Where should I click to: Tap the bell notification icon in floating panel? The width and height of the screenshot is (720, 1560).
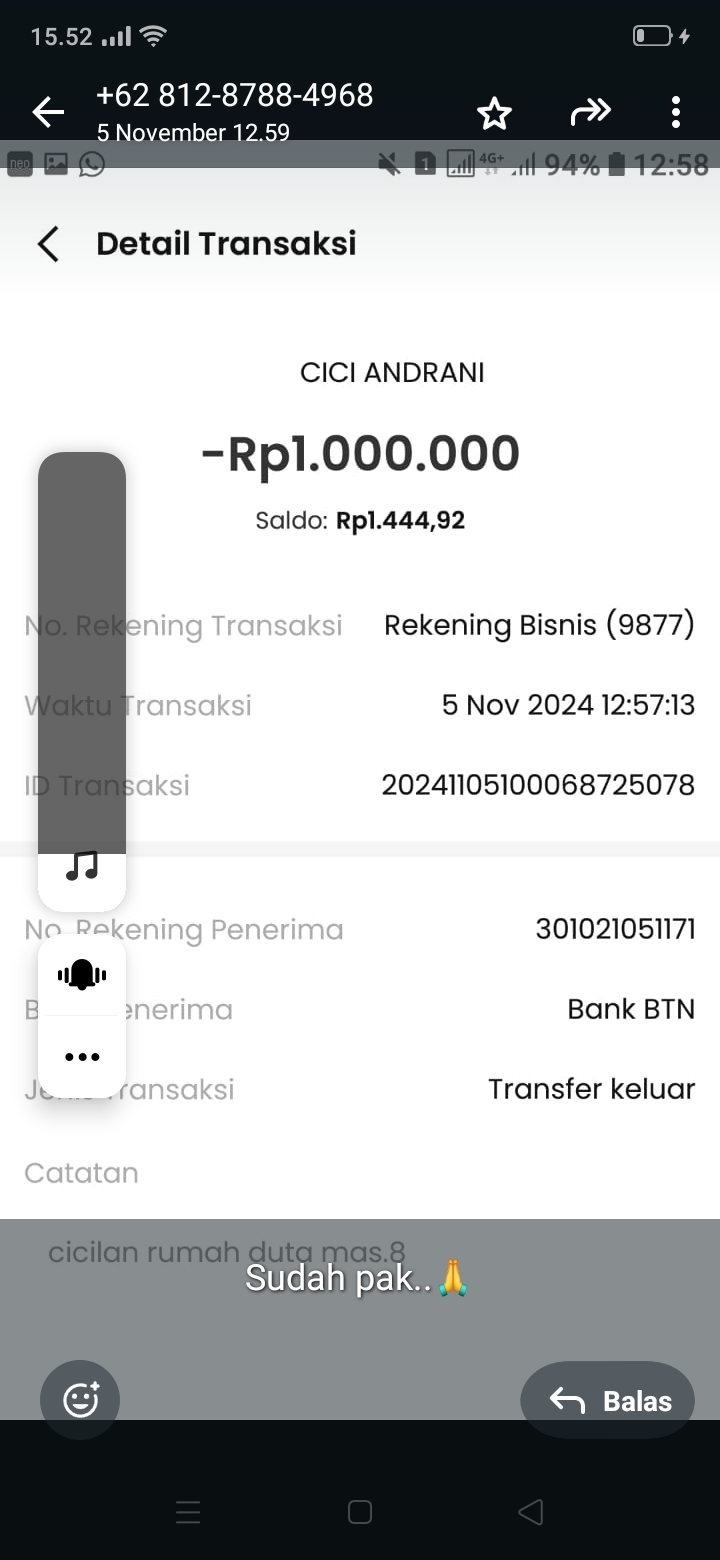click(82, 973)
